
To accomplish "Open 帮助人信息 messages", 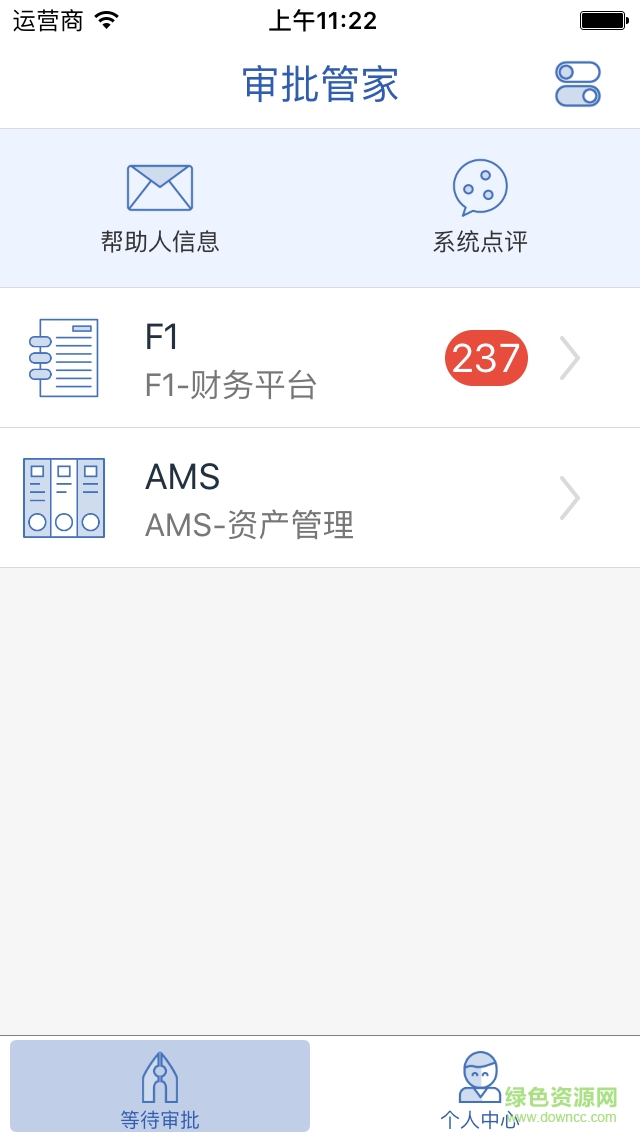I will pyautogui.click(x=160, y=208).
